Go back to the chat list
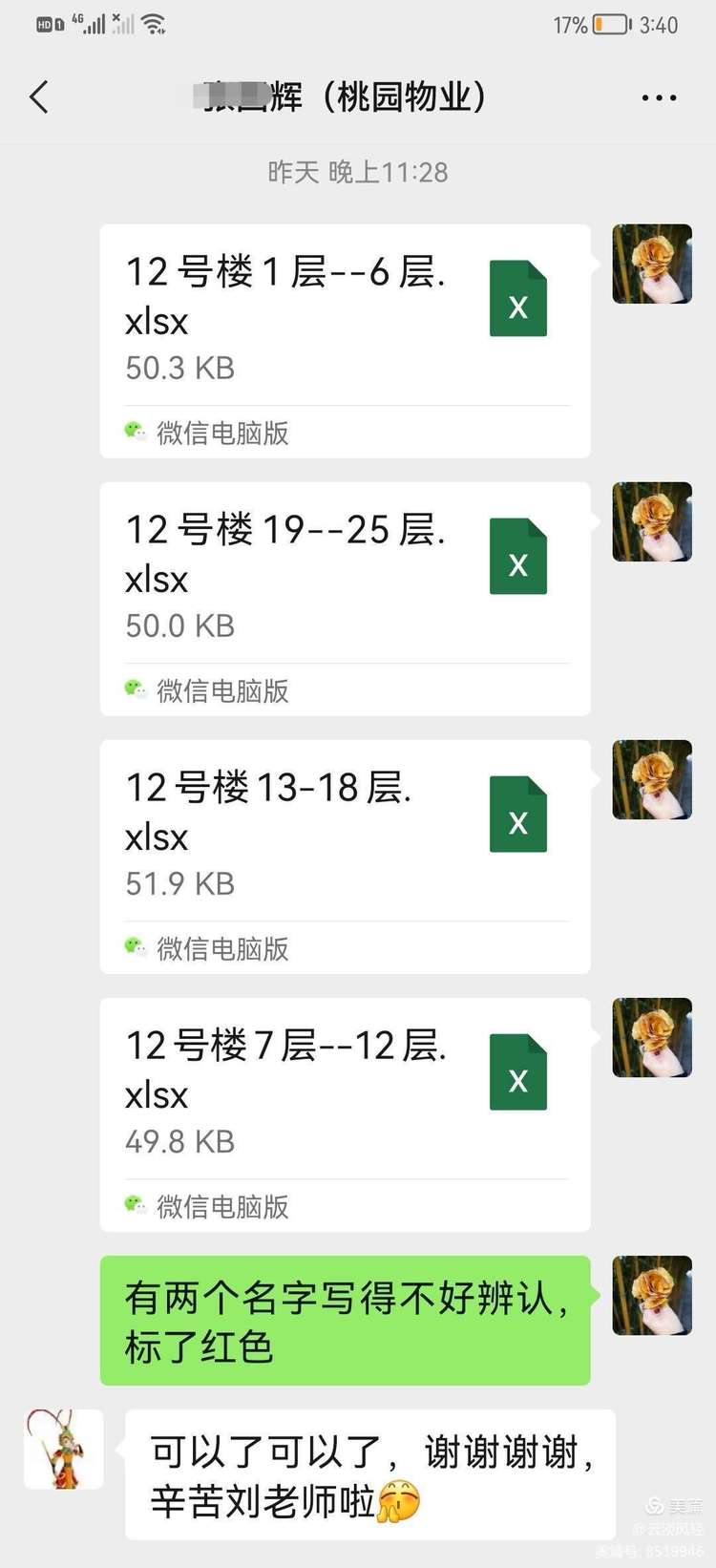716x1568 pixels. pyautogui.click(x=39, y=97)
